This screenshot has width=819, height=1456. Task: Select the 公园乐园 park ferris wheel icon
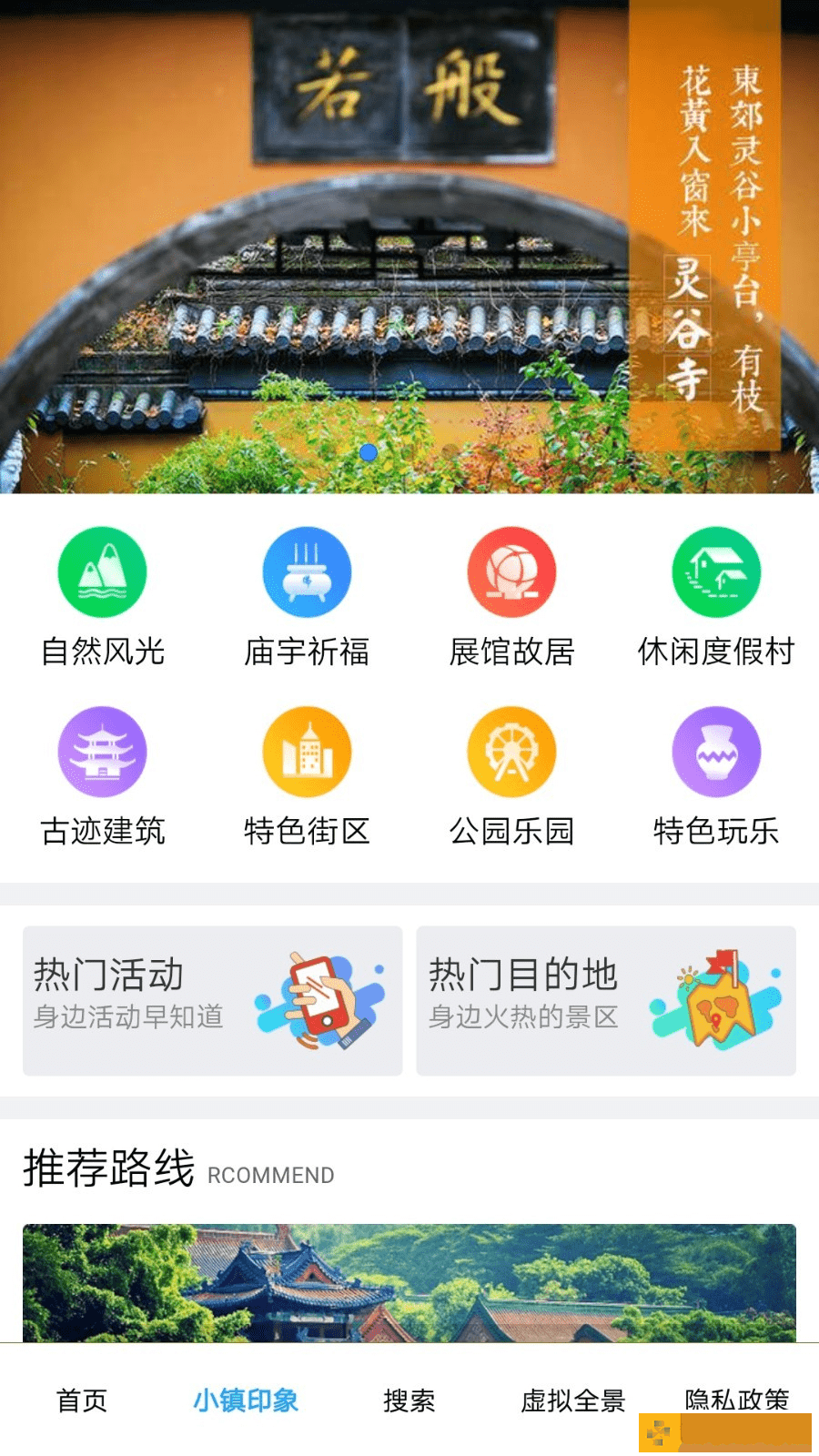click(511, 751)
